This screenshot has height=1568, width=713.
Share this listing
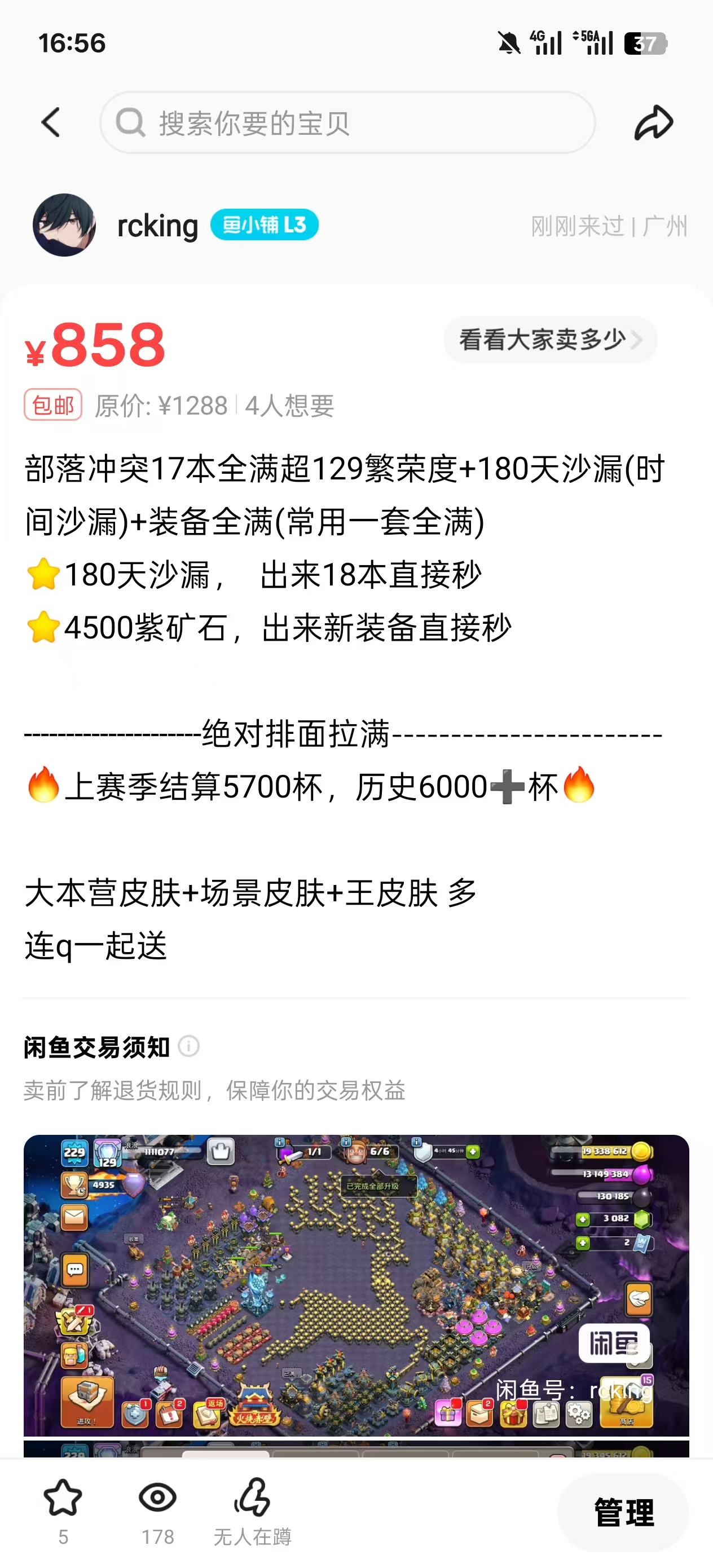coord(653,122)
